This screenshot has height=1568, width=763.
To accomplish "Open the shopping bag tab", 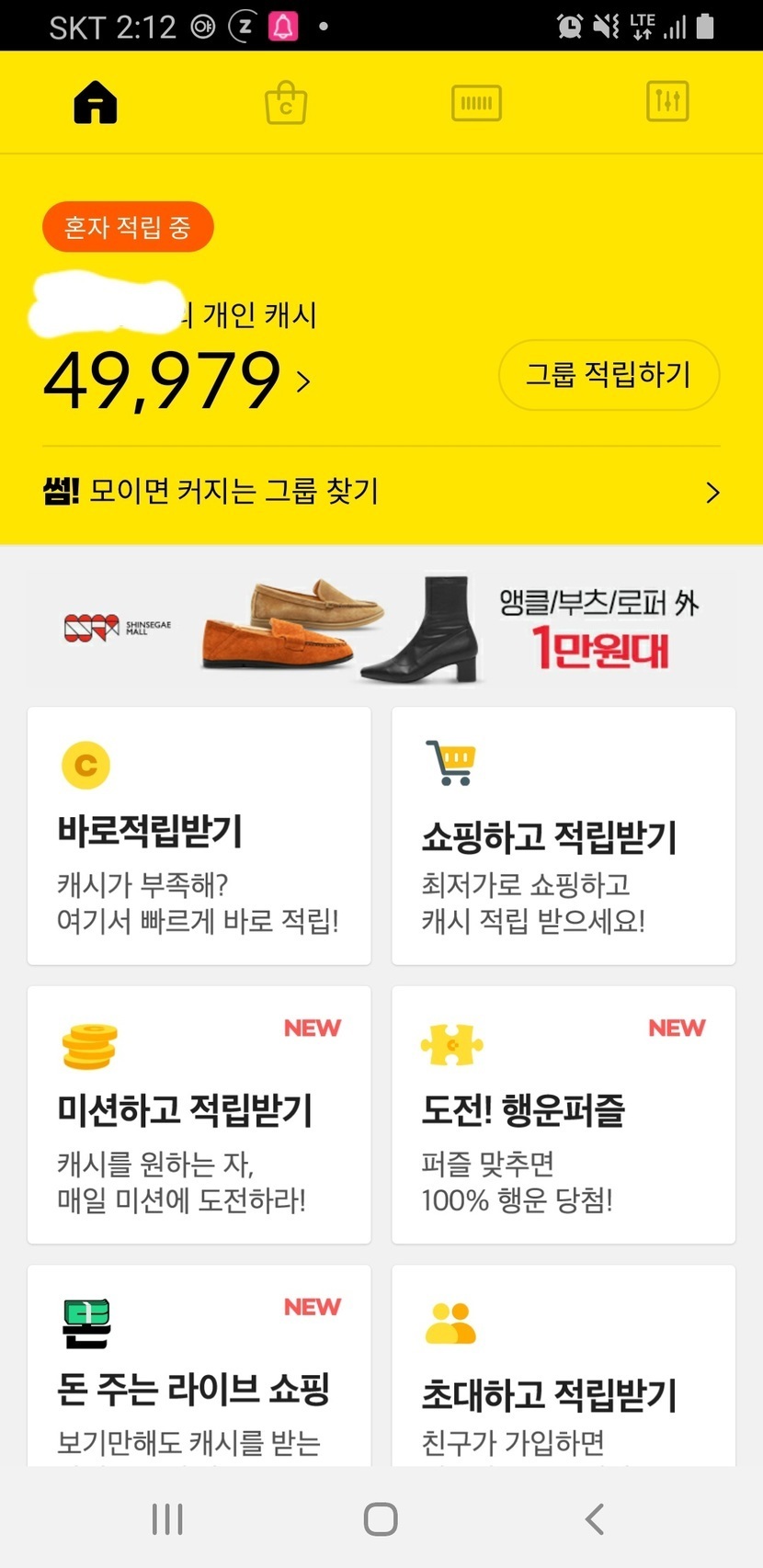I will pyautogui.click(x=286, y=102).
